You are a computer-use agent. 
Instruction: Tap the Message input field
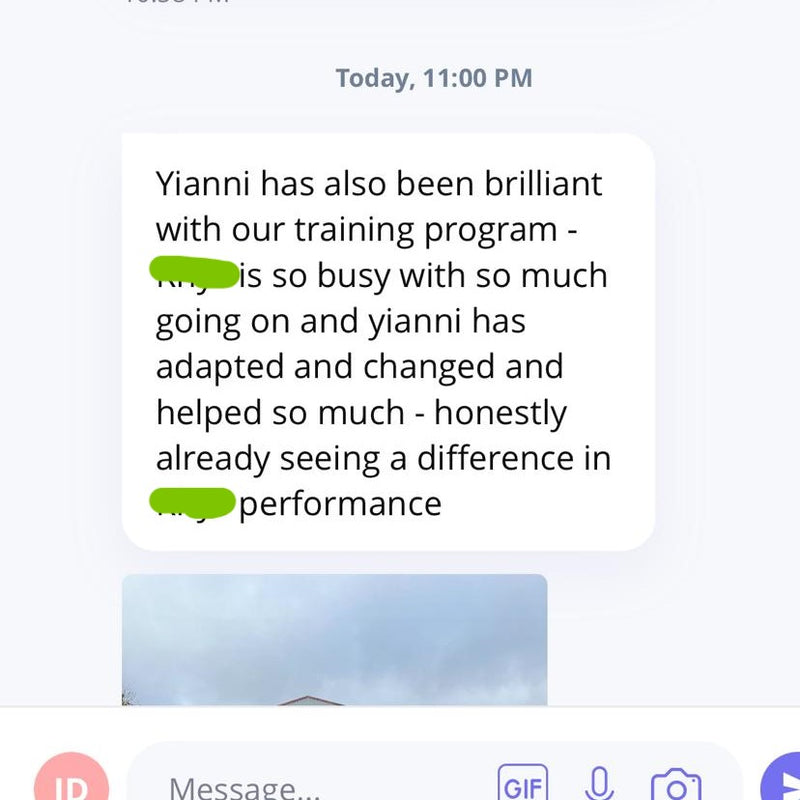pyautogui.click(x=300, y=787)
